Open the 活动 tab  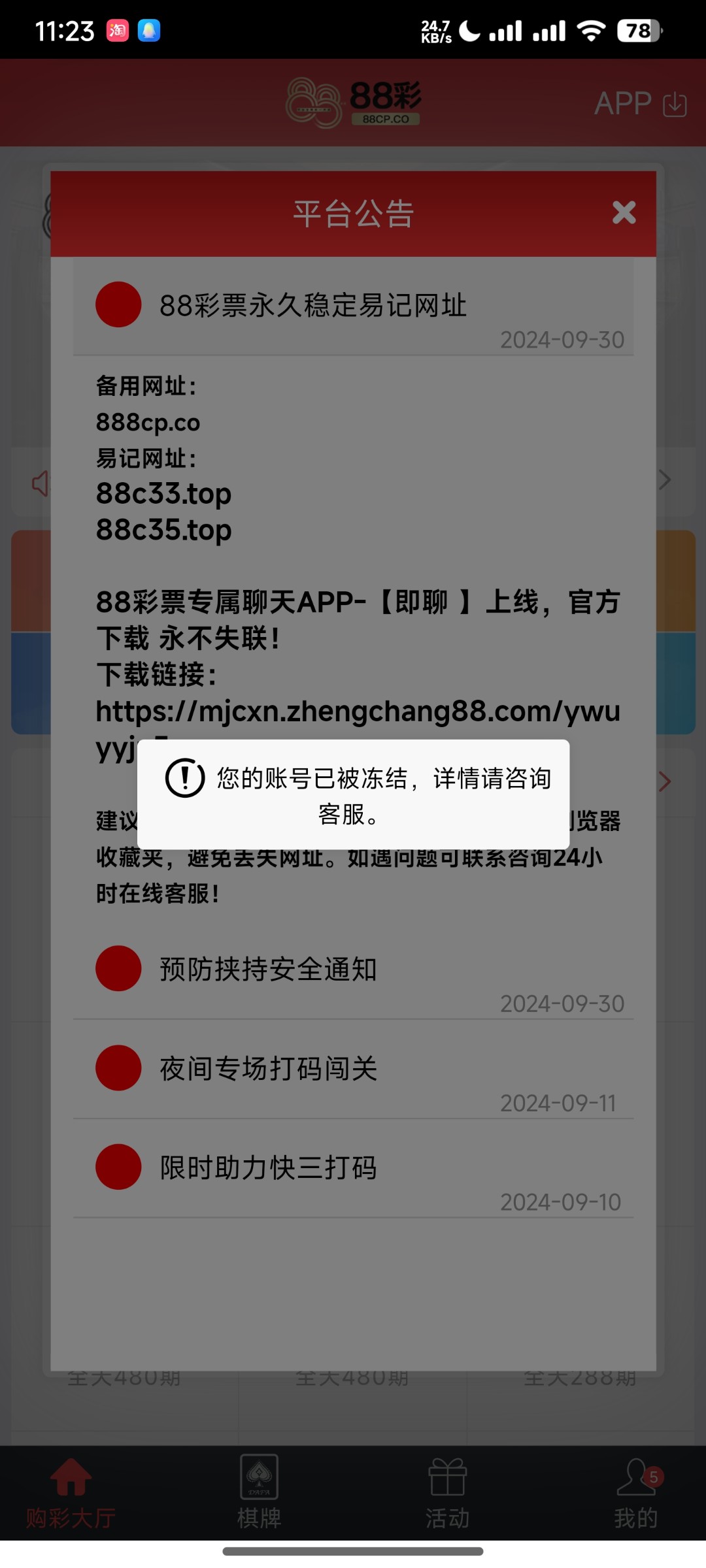pyautogui.click(x=447, y=1494)
